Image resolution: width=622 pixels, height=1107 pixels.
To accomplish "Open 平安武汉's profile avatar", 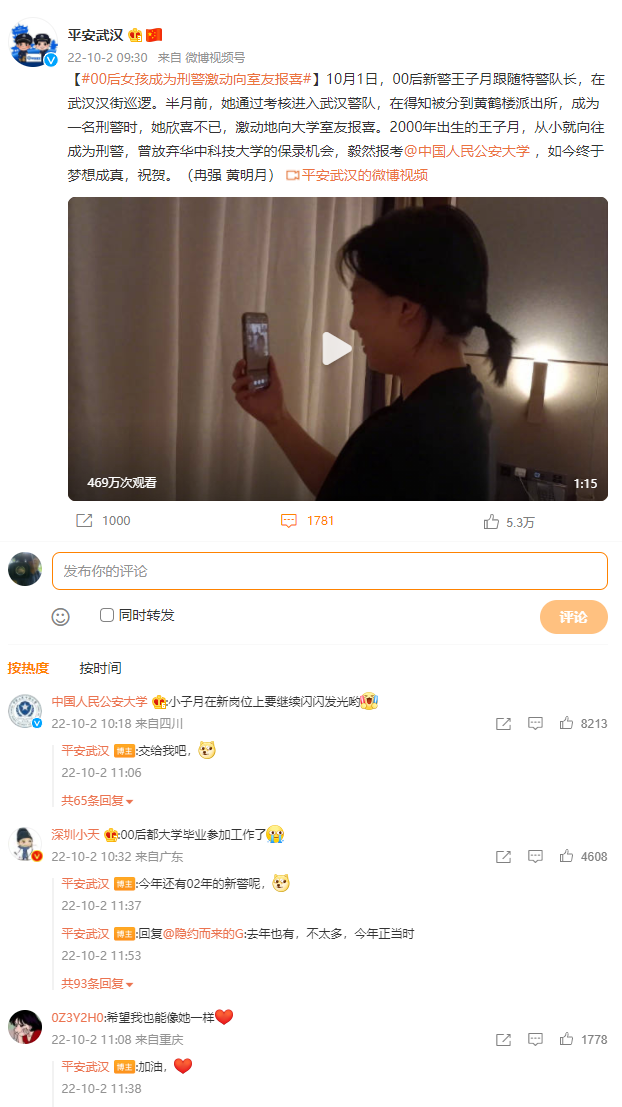I will (x=32, y=43).
